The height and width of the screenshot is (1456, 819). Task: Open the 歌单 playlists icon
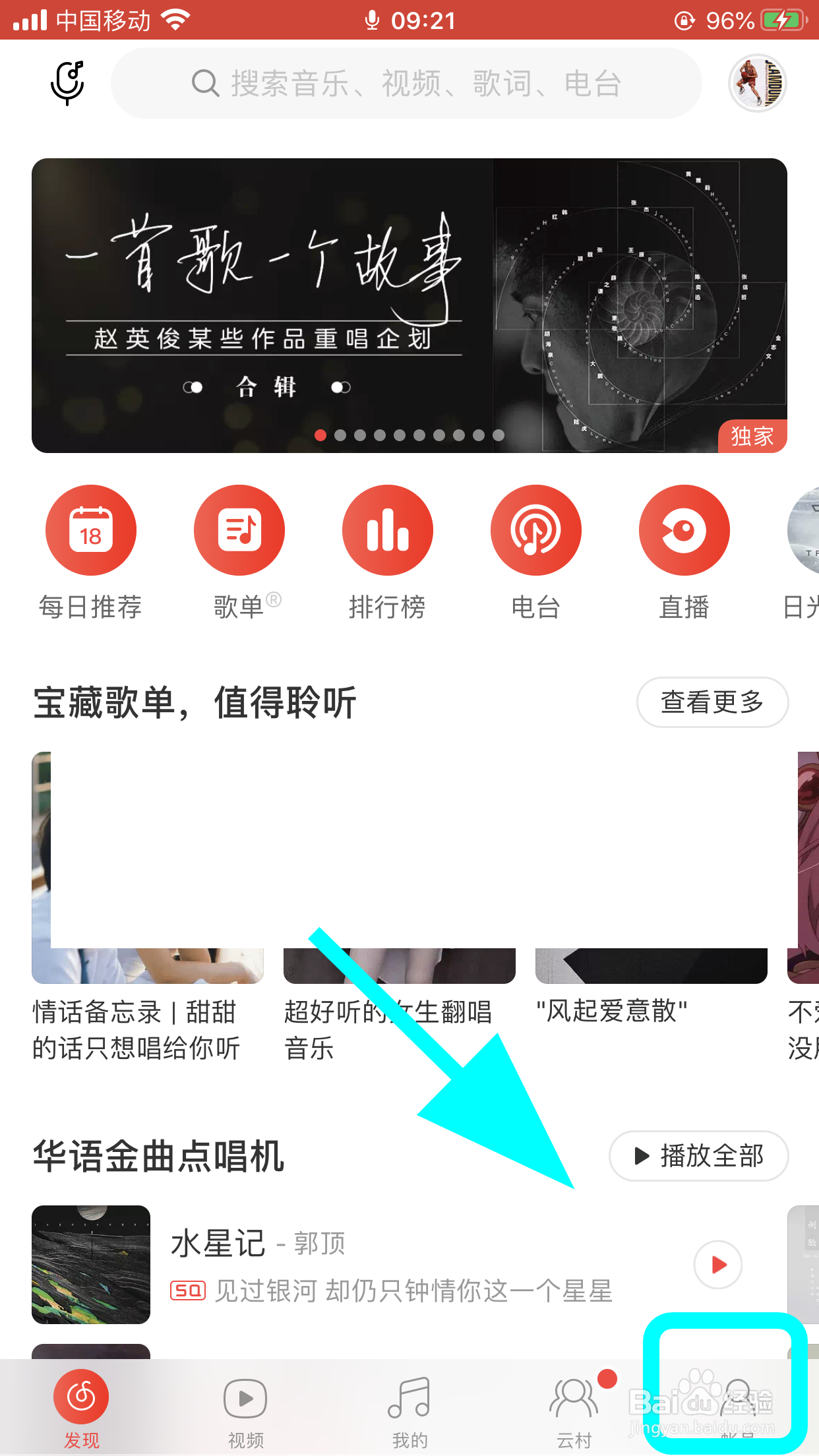click(x=239, y=530)
